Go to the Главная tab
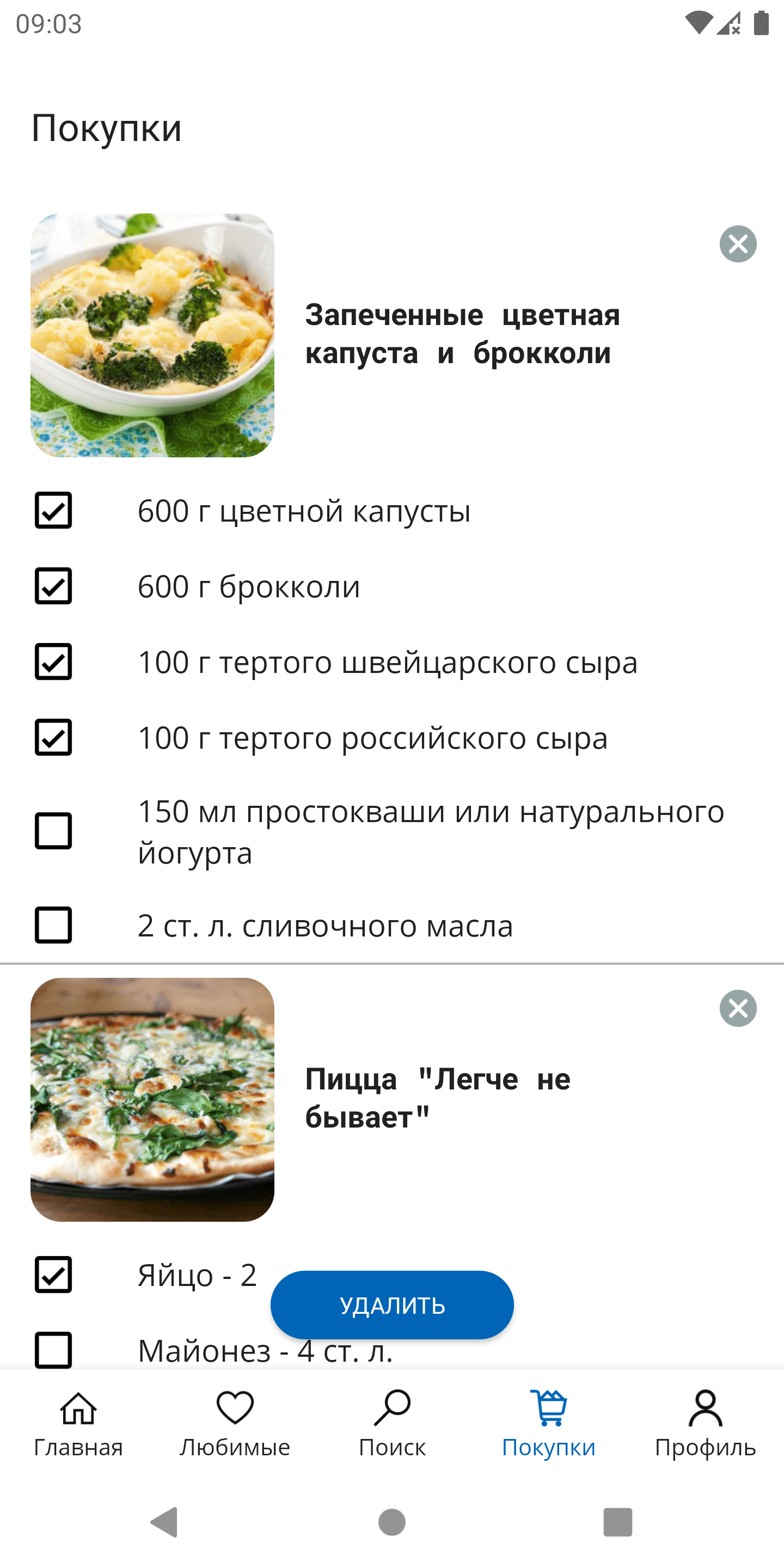 (x=78, y=1424)
